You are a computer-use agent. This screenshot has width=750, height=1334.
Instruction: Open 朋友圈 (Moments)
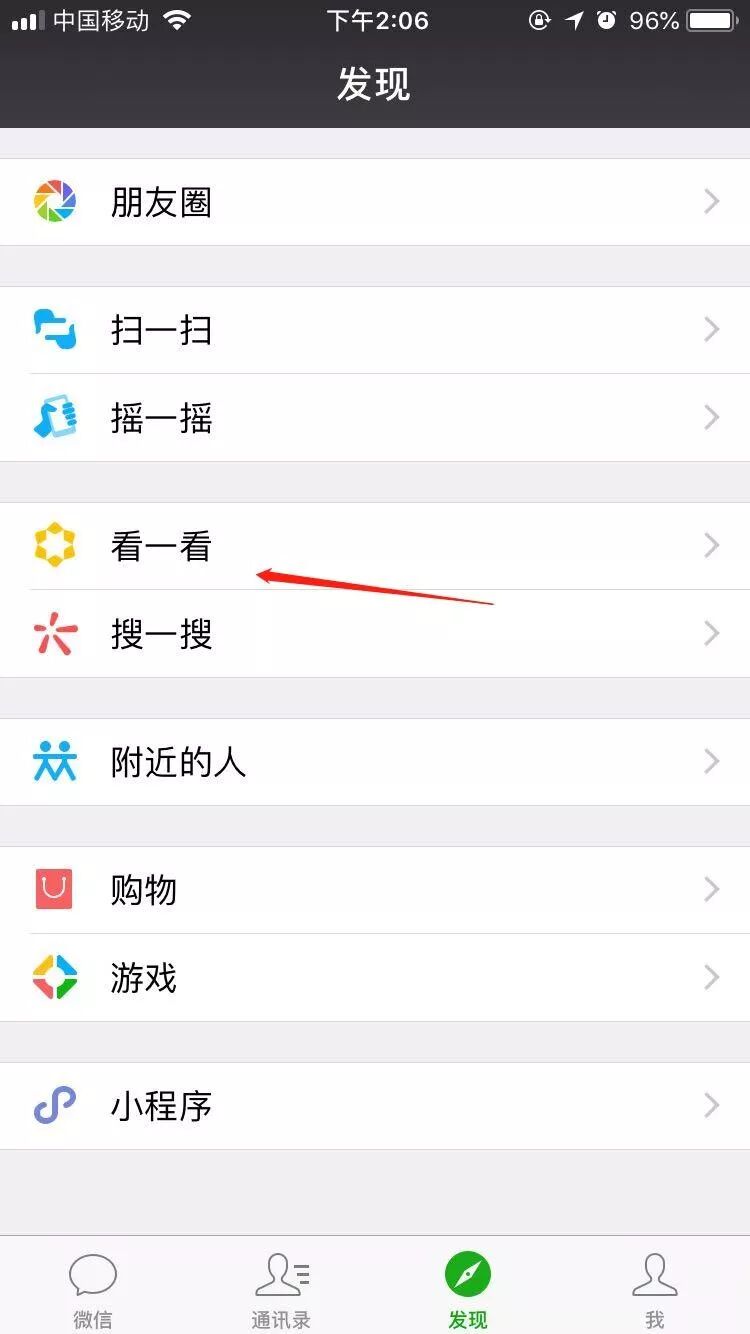375,202
